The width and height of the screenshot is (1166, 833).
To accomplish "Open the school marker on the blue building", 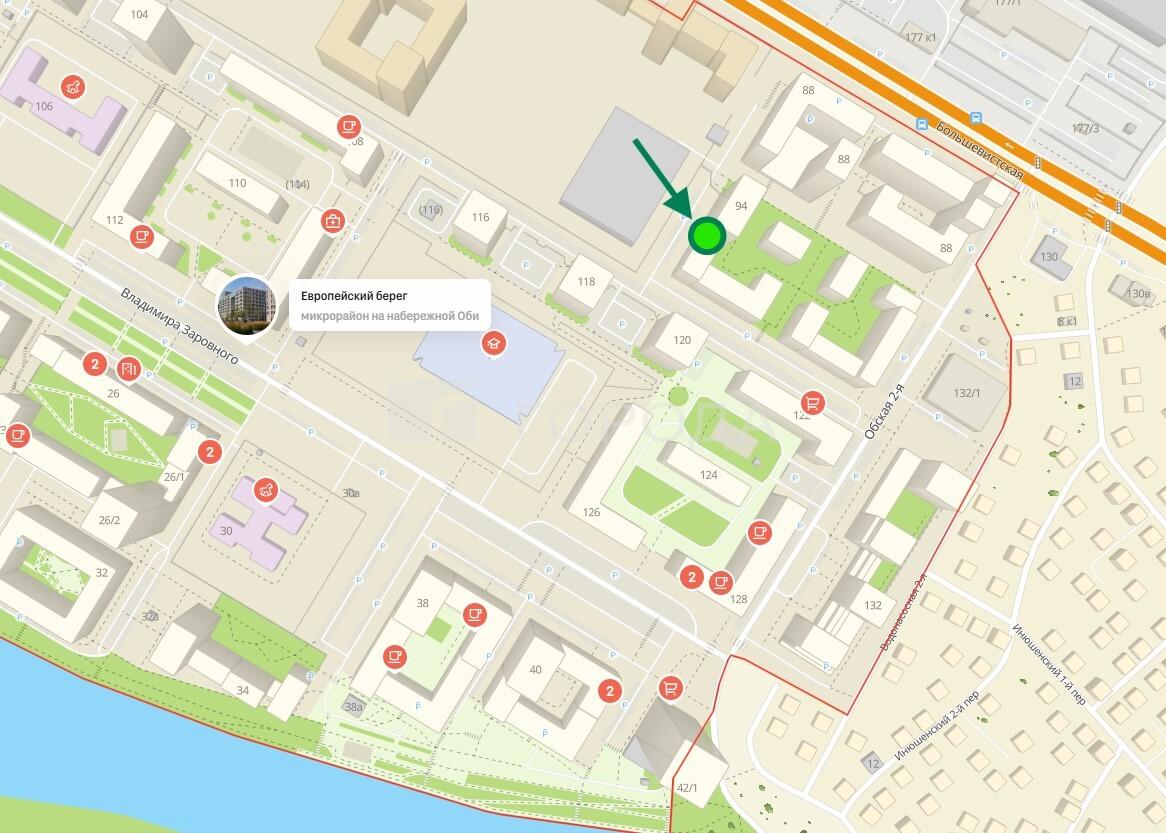I will click(x=493, y=345).
